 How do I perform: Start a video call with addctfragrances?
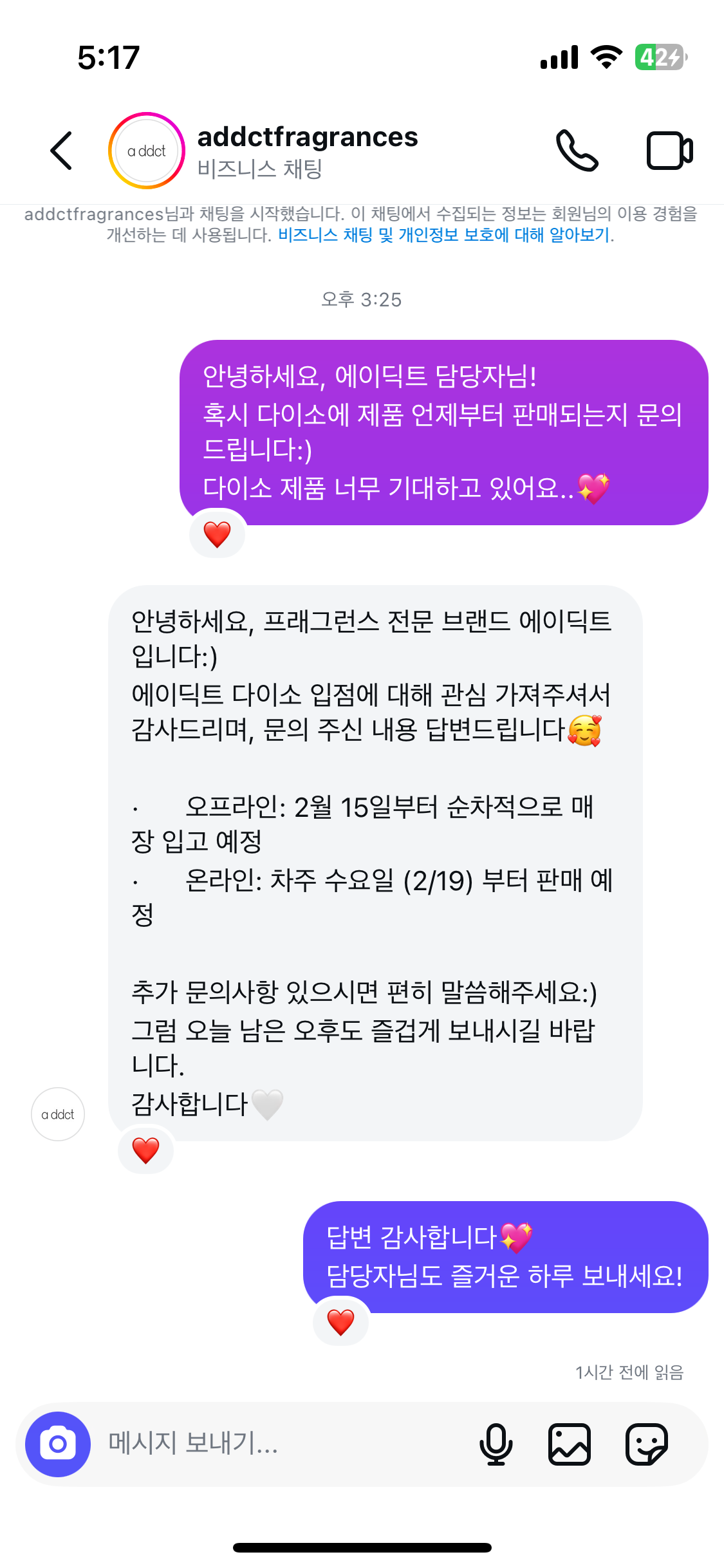click(x=669, y=151)
